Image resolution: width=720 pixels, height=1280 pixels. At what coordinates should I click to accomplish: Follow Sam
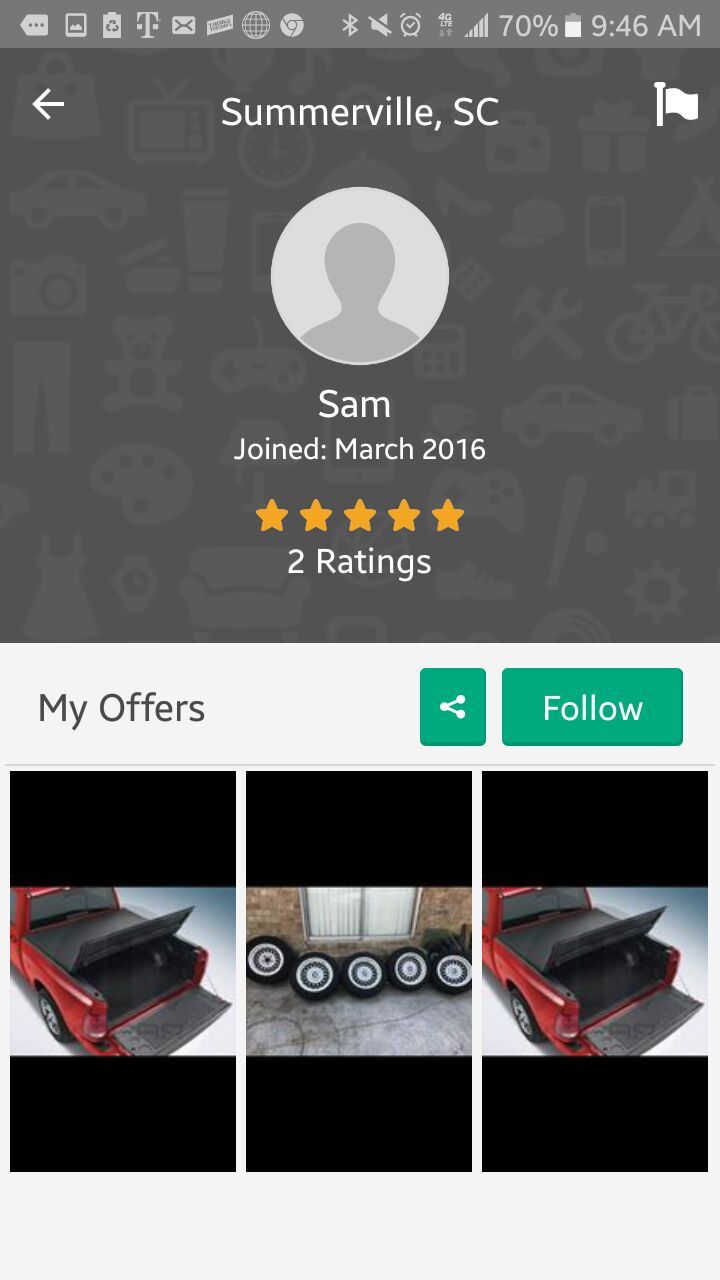click(592, 707)
